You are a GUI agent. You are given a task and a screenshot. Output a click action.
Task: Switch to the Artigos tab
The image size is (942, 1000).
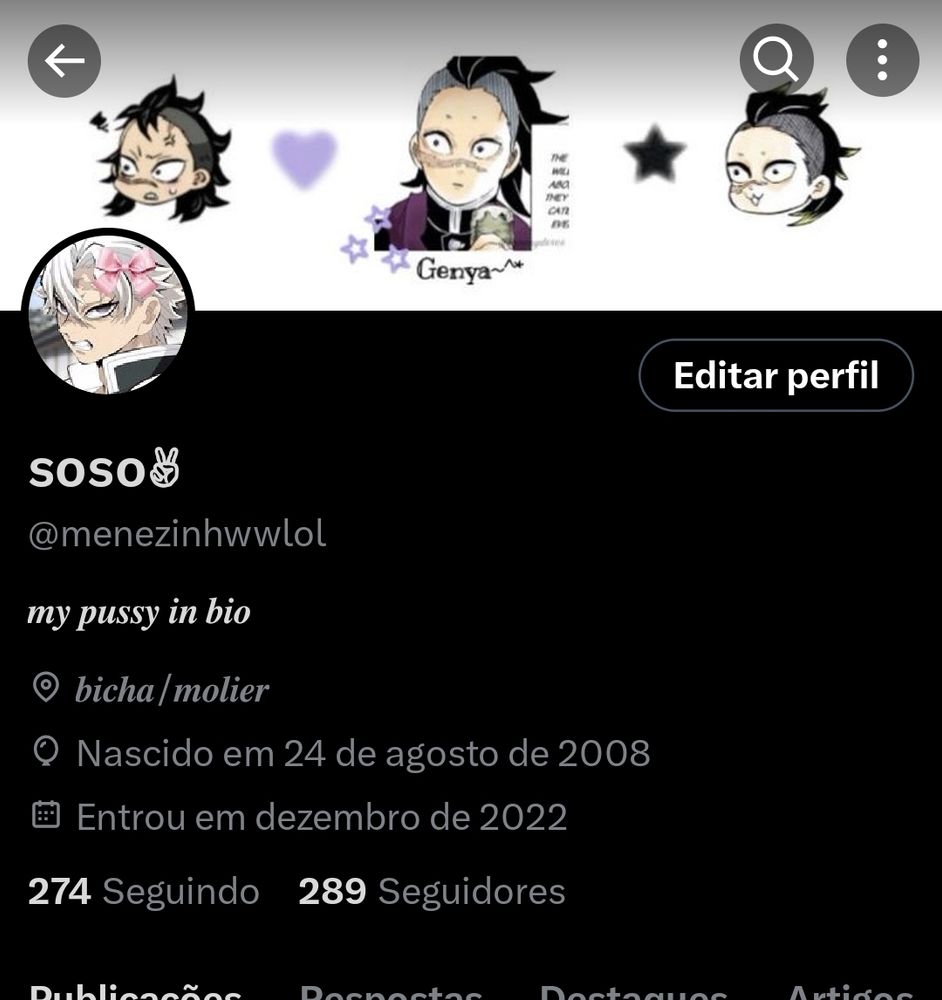[850, 990]
